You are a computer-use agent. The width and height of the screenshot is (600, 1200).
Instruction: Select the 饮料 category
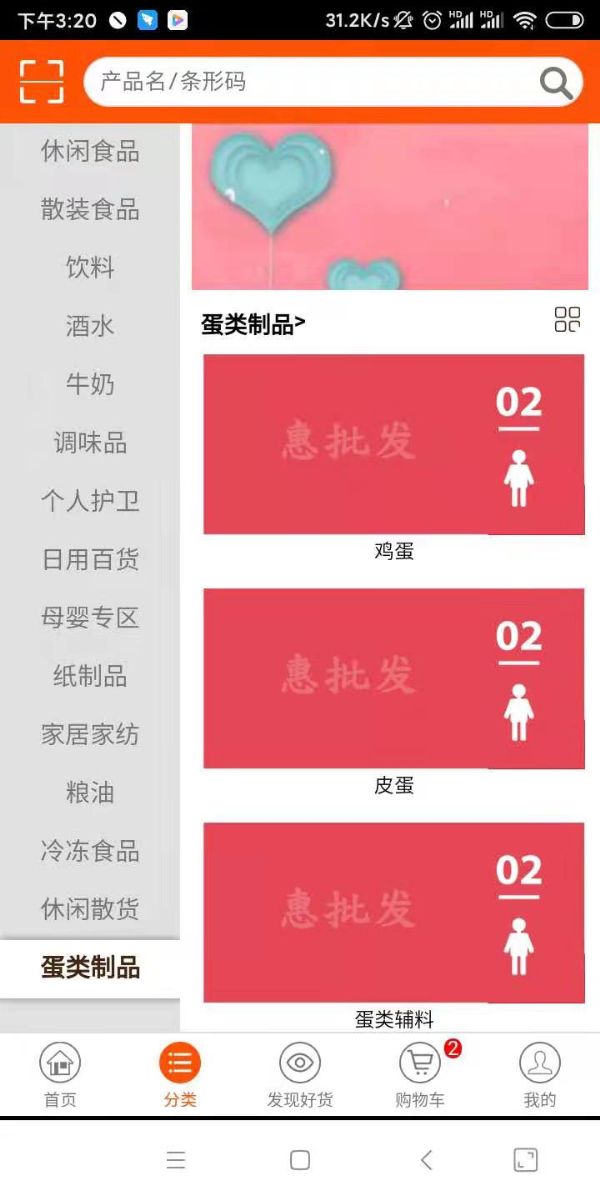point(90,268)
